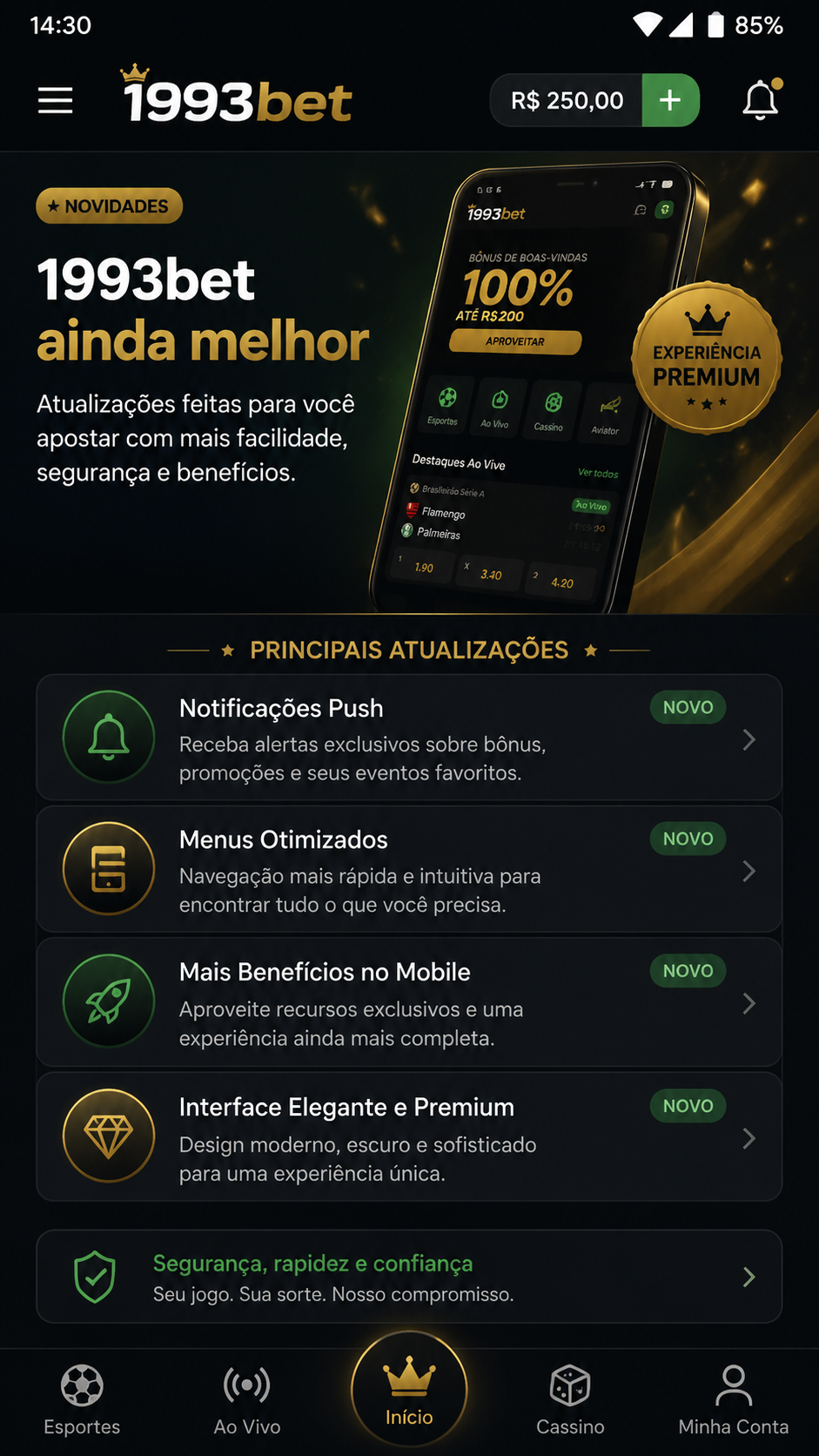Tap the green plus deposit button
The image size is (819, 1456).
click(670, 100)
